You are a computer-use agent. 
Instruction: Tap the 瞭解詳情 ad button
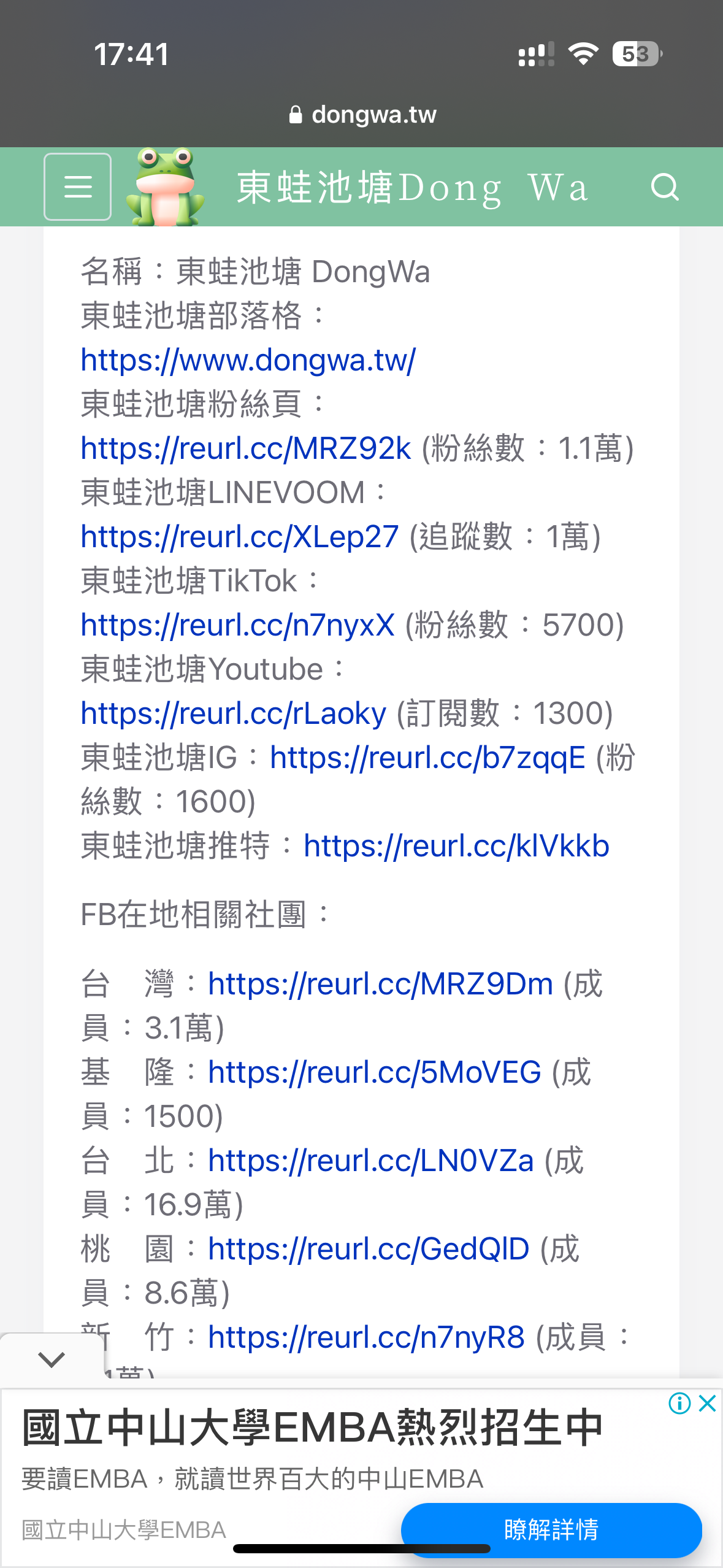(551, 1529)
